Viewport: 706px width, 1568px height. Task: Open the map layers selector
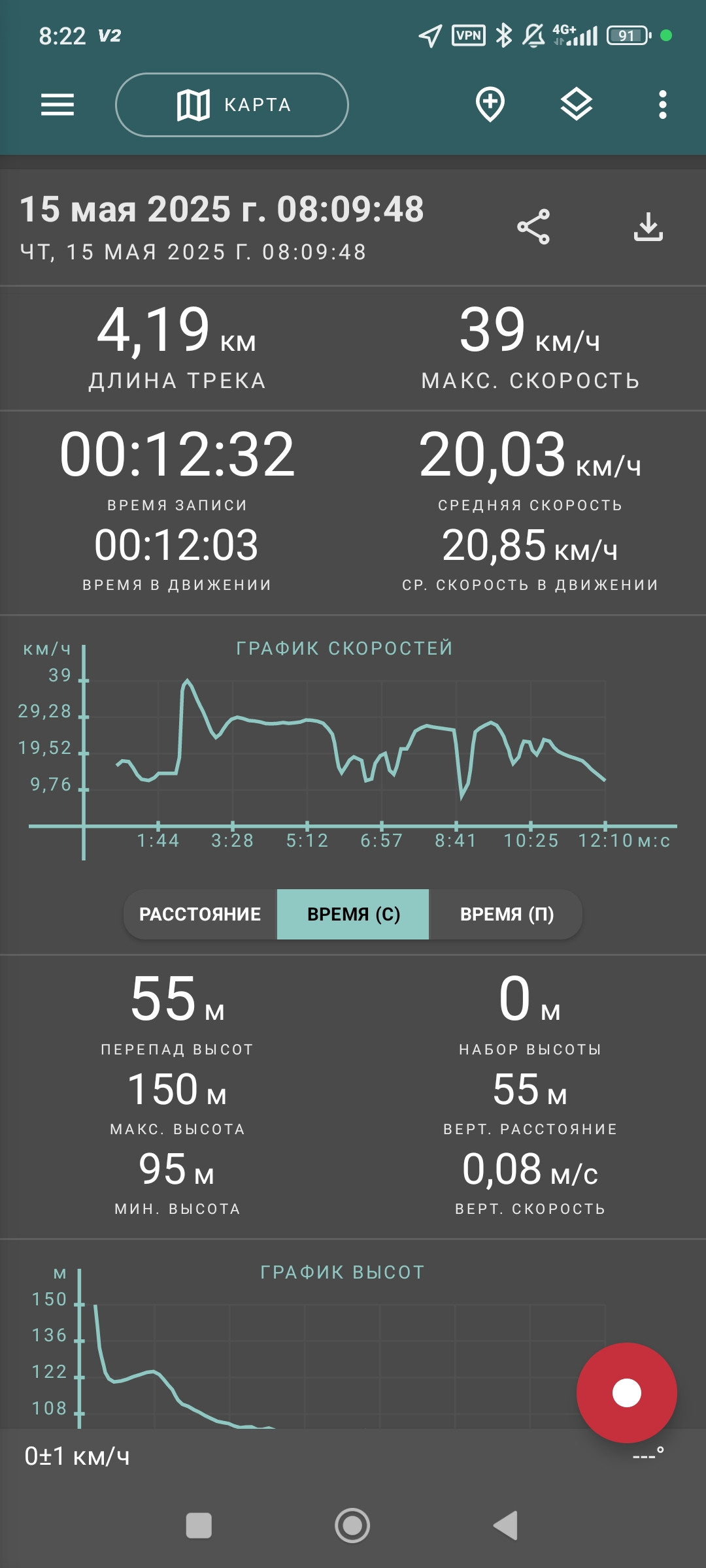[x=577, y=105]
